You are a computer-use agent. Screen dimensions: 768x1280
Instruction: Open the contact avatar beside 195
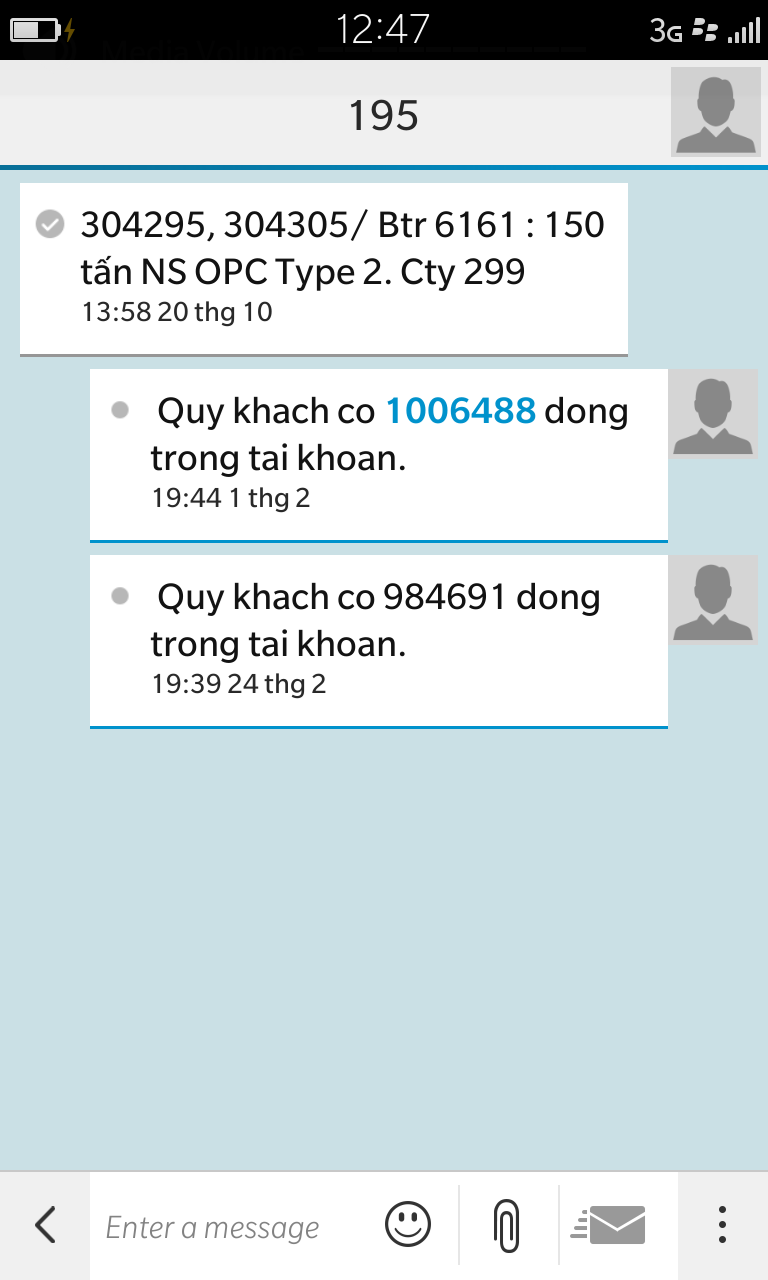(x=715, y=112)
